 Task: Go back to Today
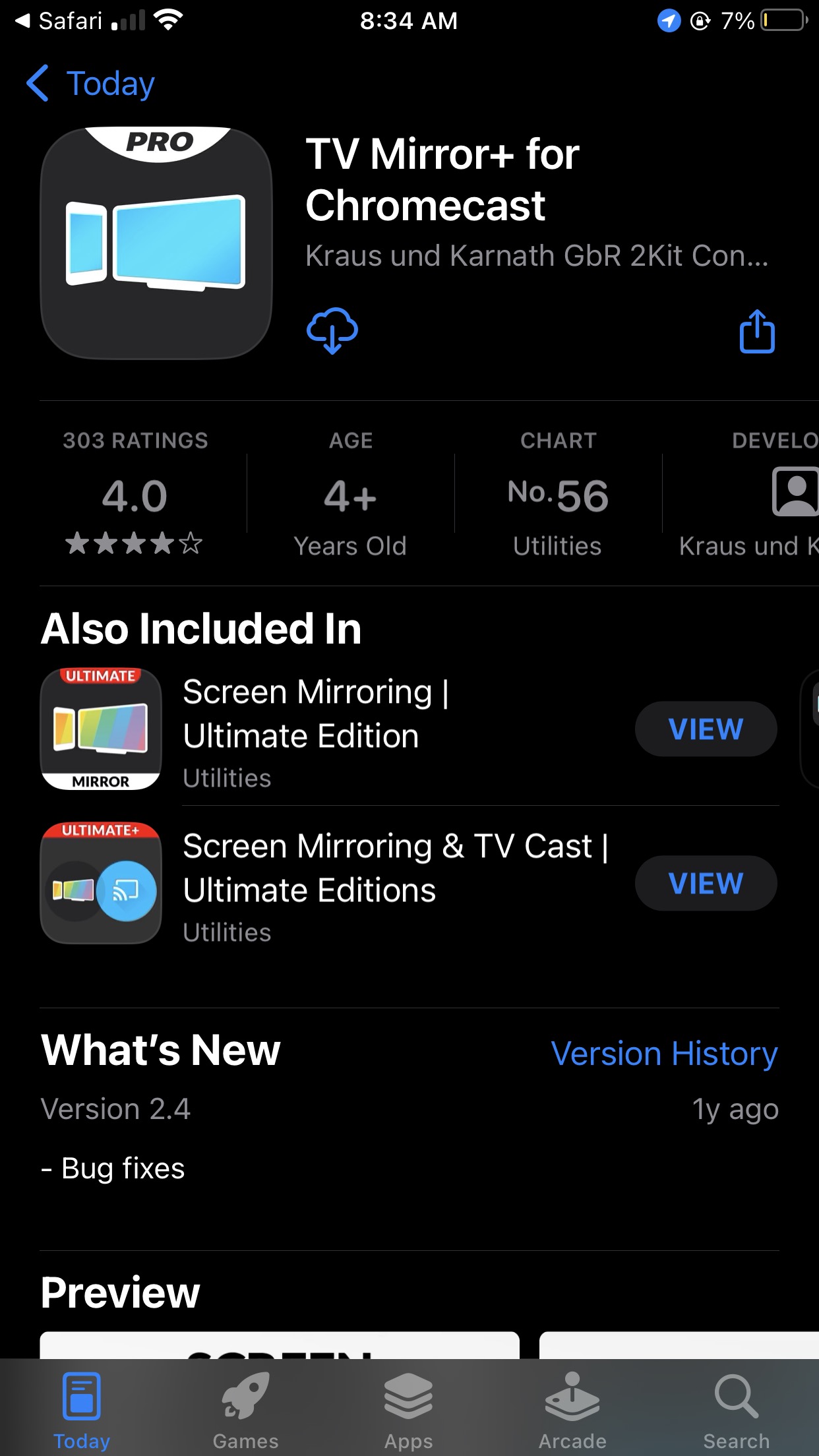tap(90, 84)
